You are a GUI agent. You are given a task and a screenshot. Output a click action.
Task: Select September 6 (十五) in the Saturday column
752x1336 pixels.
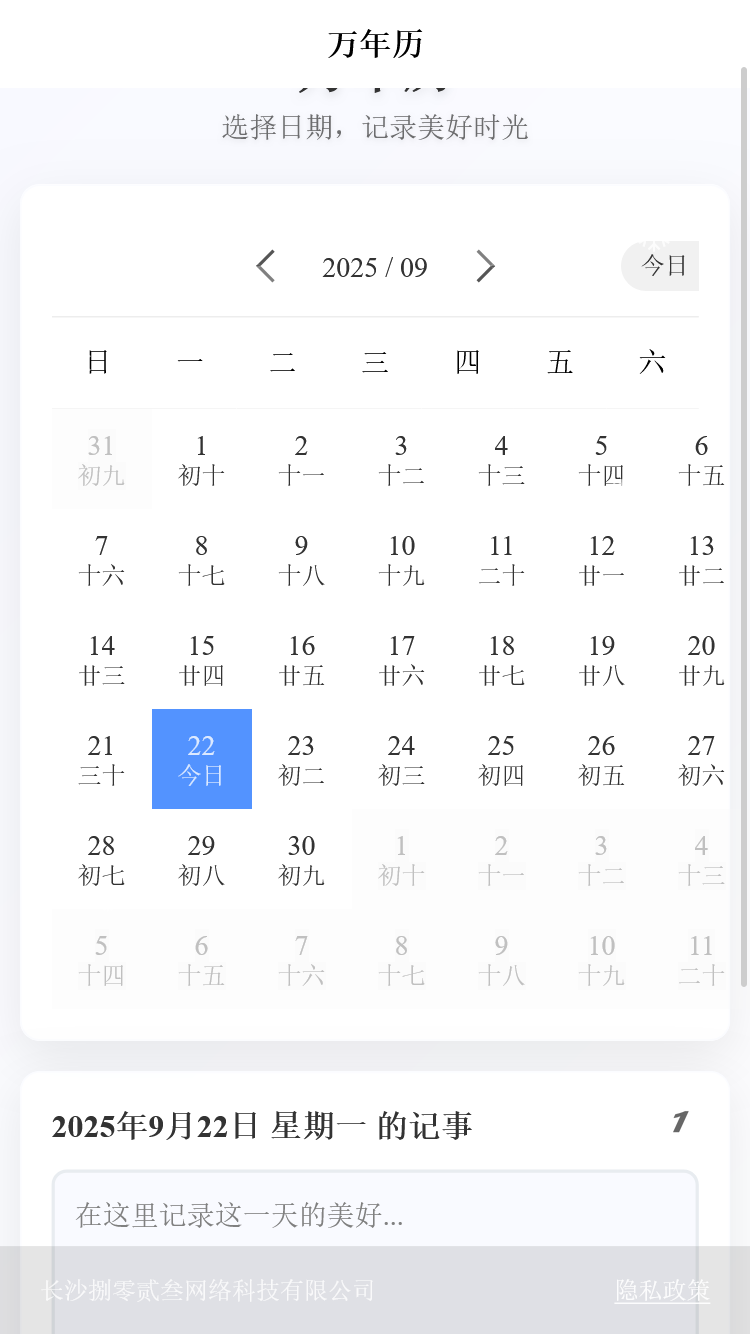pos(701,458)
